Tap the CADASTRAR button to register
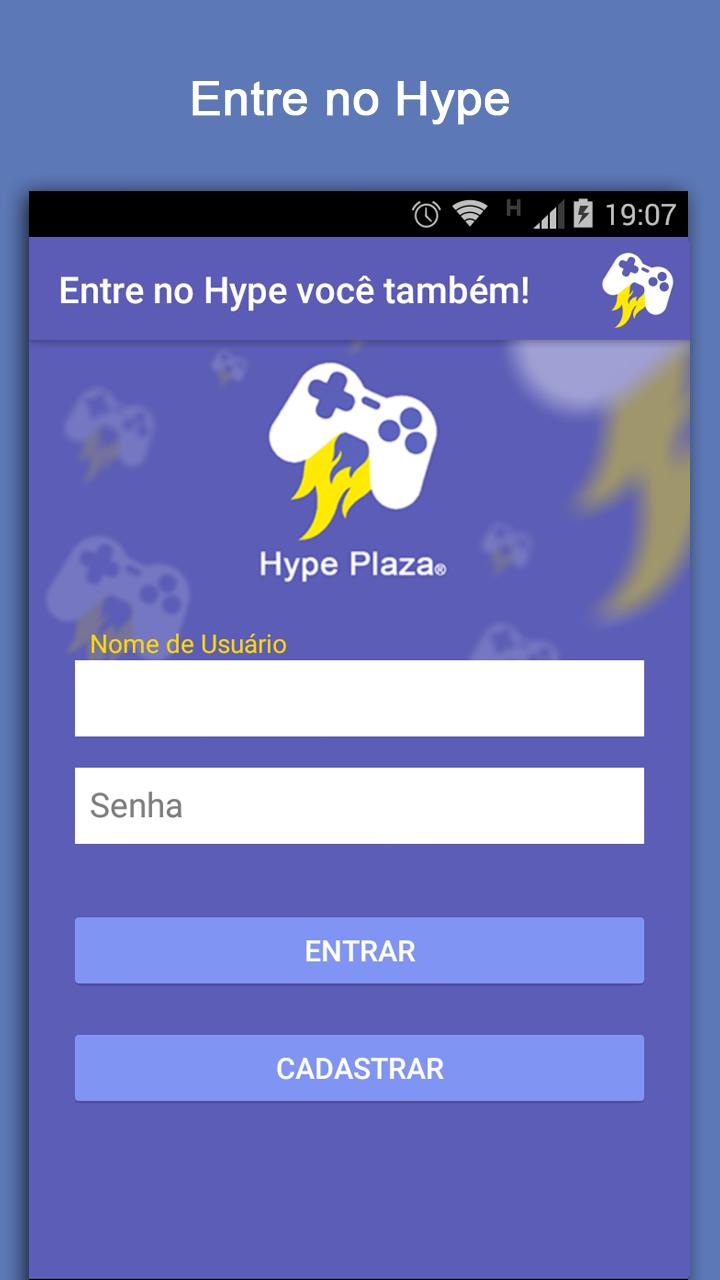Screen dimensions: 720x1280 pos(359,1068)
